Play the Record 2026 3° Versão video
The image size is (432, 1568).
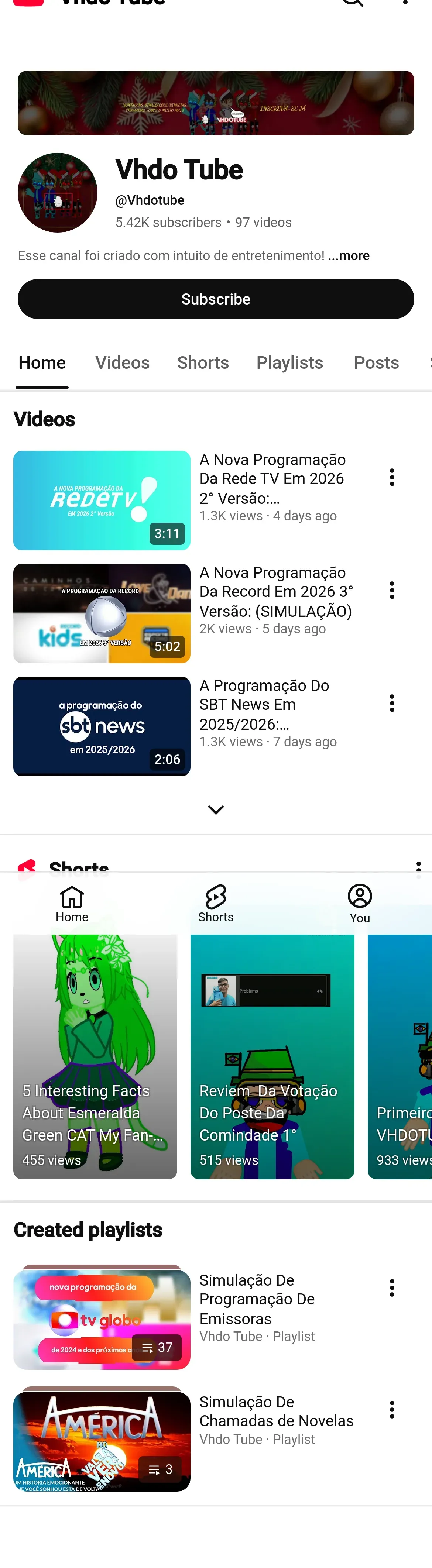pyautogui.click(x=102, y=613)
